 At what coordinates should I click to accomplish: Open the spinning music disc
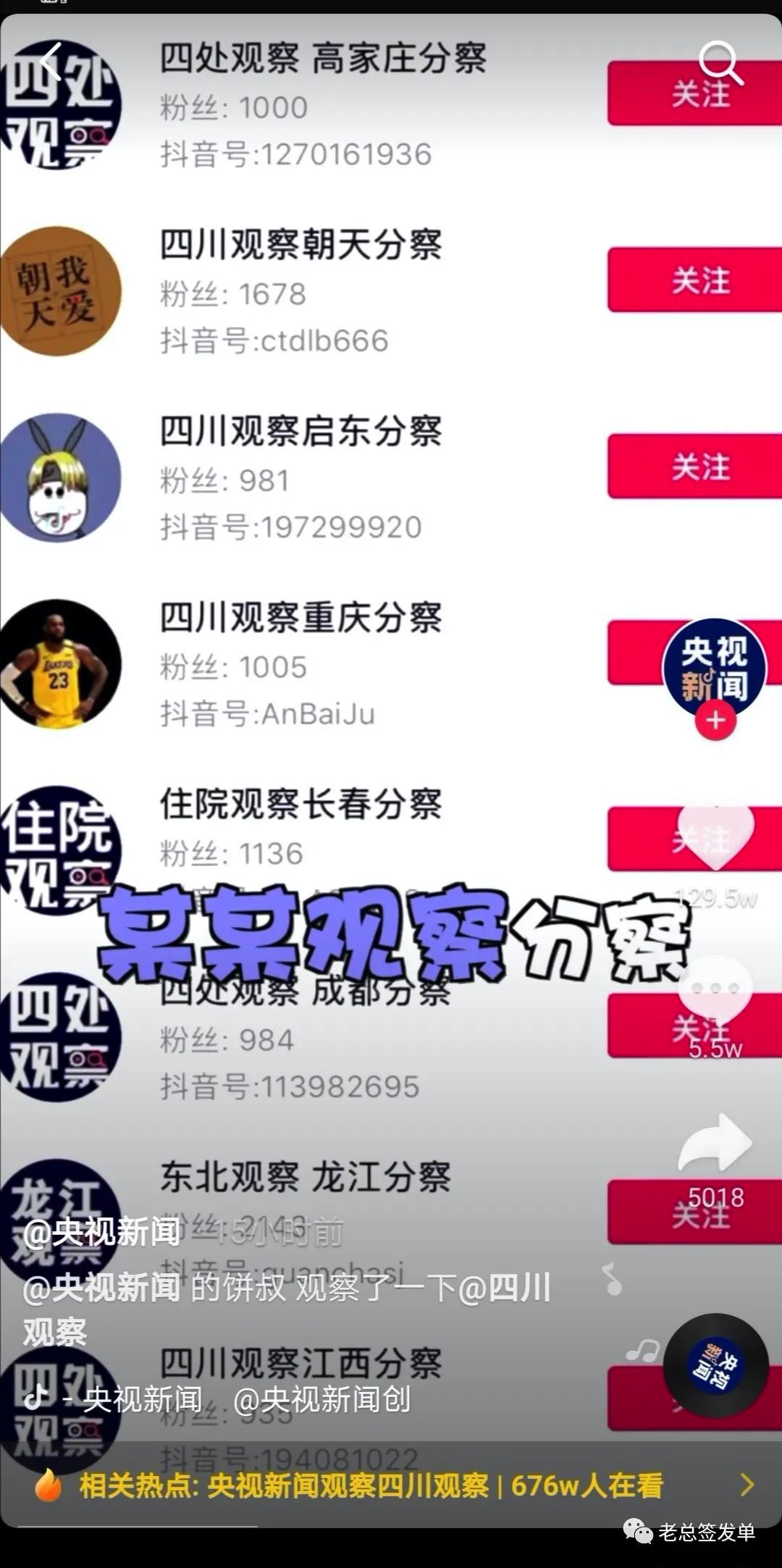coord(715,1366)
